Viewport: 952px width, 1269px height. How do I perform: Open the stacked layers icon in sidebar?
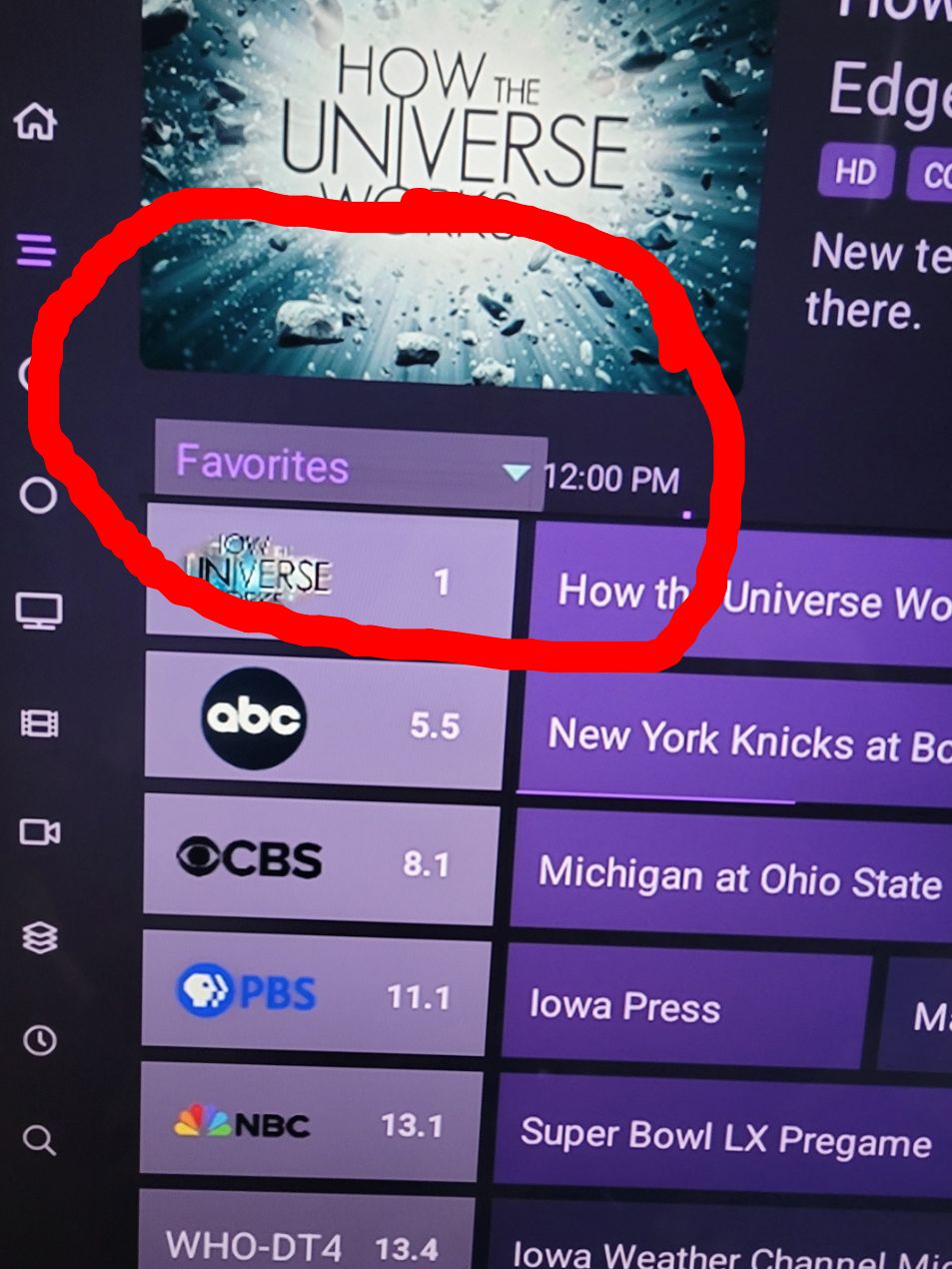pos(40,937)
